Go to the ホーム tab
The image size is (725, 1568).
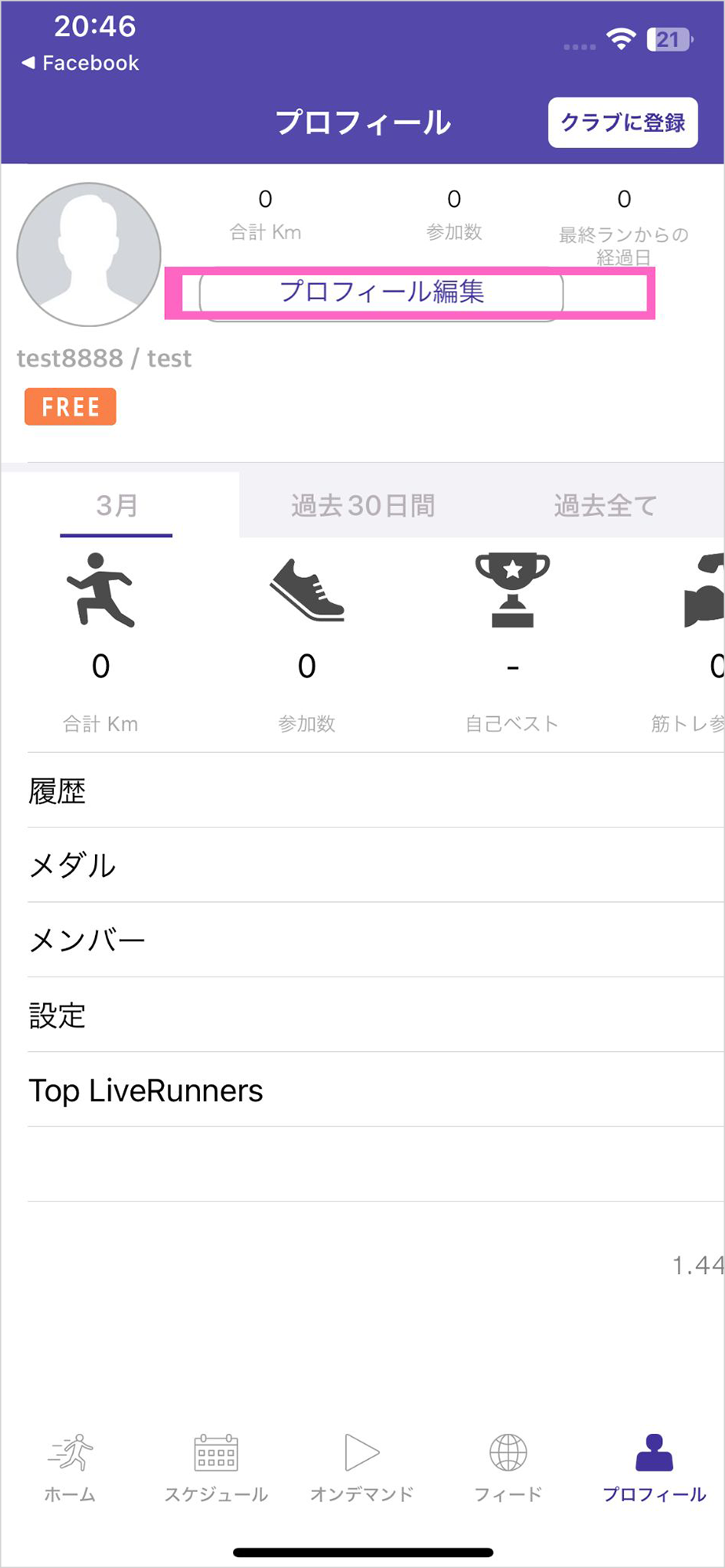[x=70, y=1467]
